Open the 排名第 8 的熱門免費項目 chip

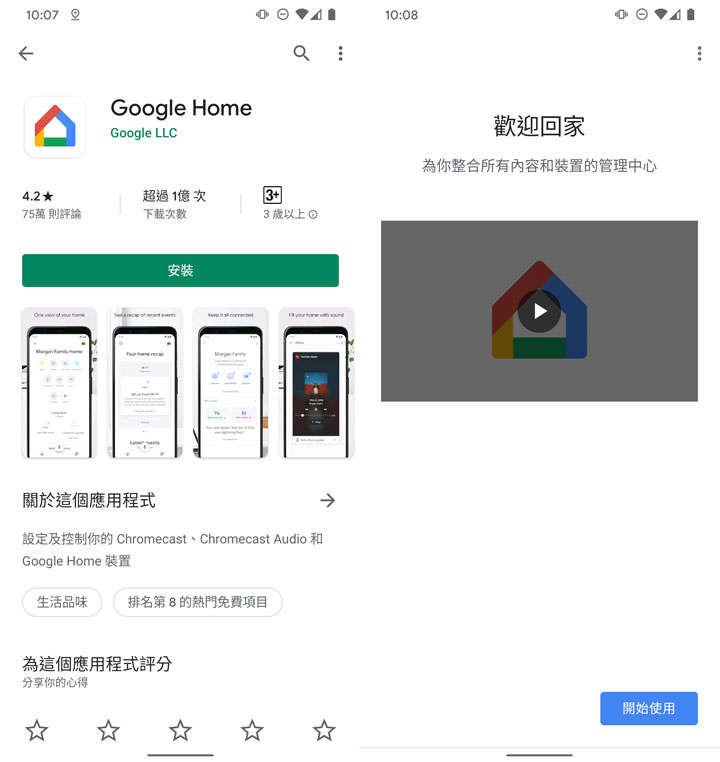coord(197,602)
